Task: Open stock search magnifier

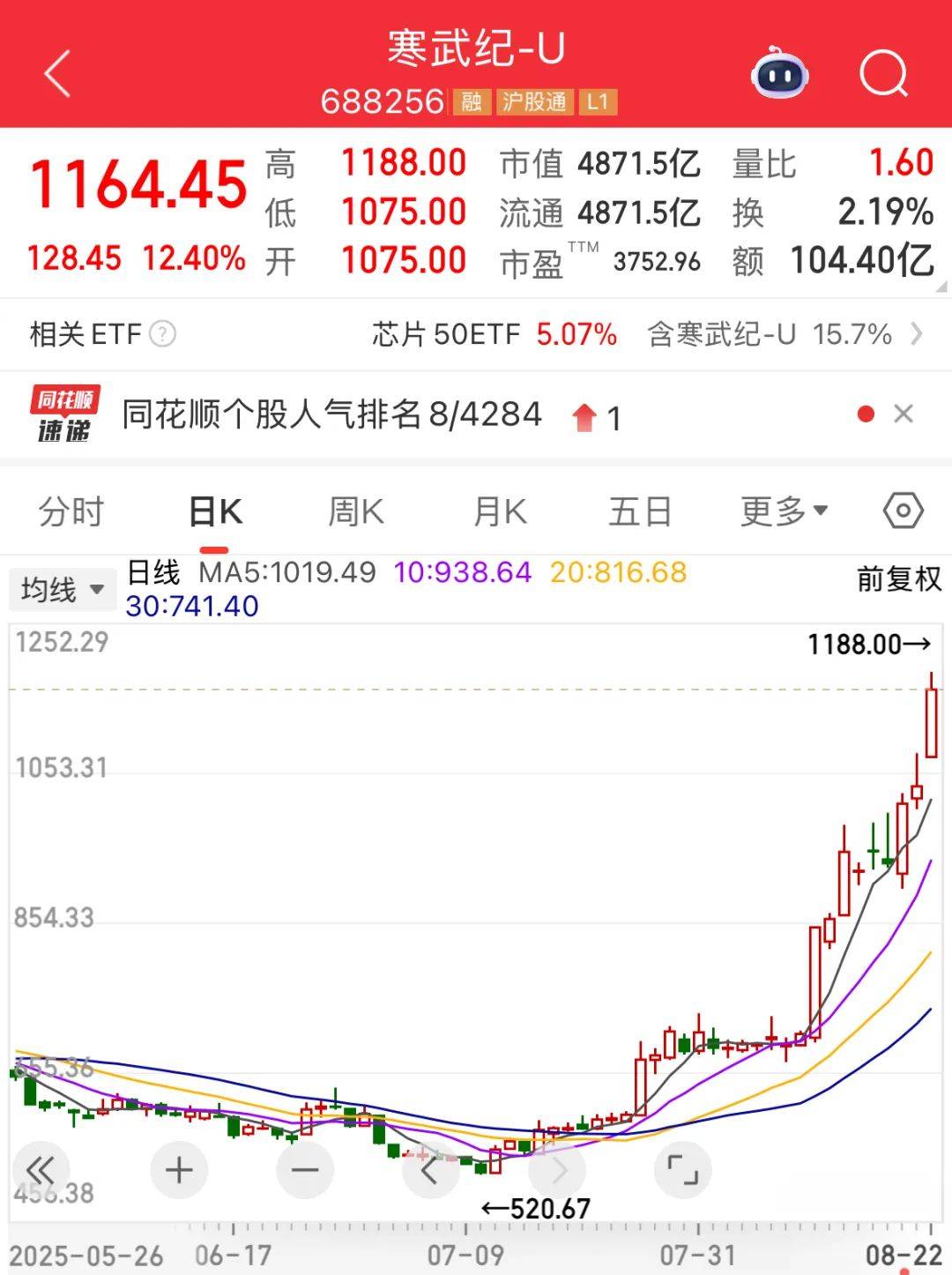Action: tap(882, 74)
